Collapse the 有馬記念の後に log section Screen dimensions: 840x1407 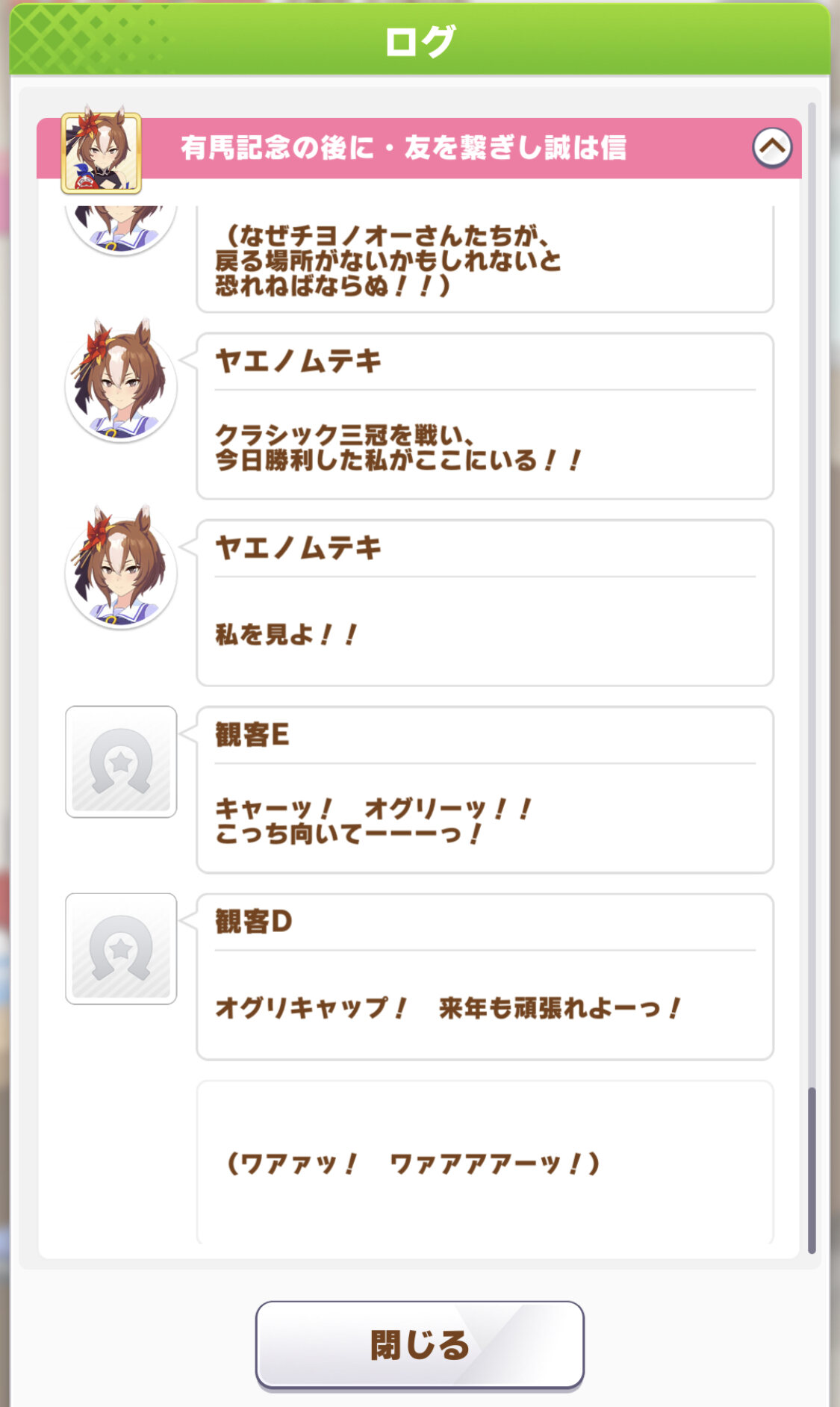772,148
